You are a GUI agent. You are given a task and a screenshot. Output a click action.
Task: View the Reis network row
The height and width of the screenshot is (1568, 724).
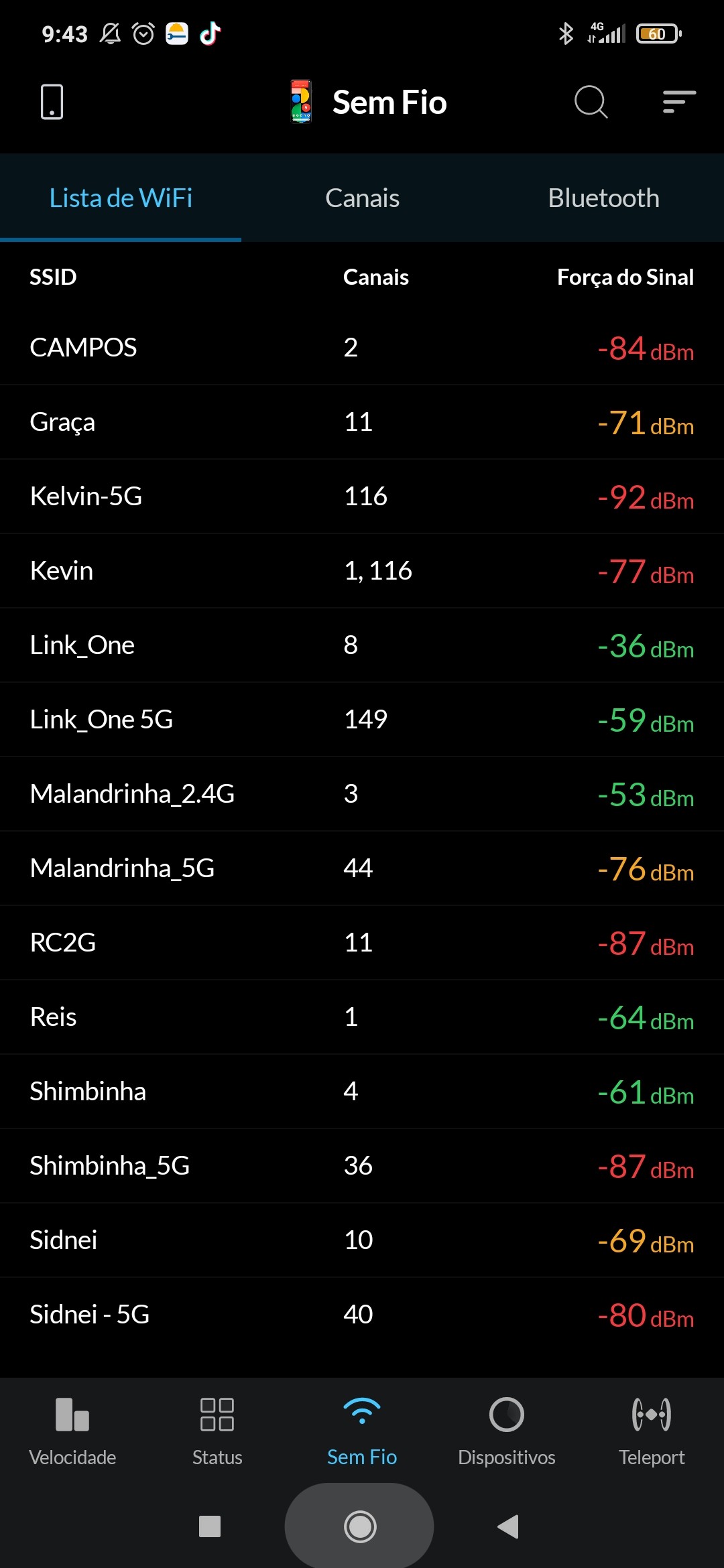362,1017
